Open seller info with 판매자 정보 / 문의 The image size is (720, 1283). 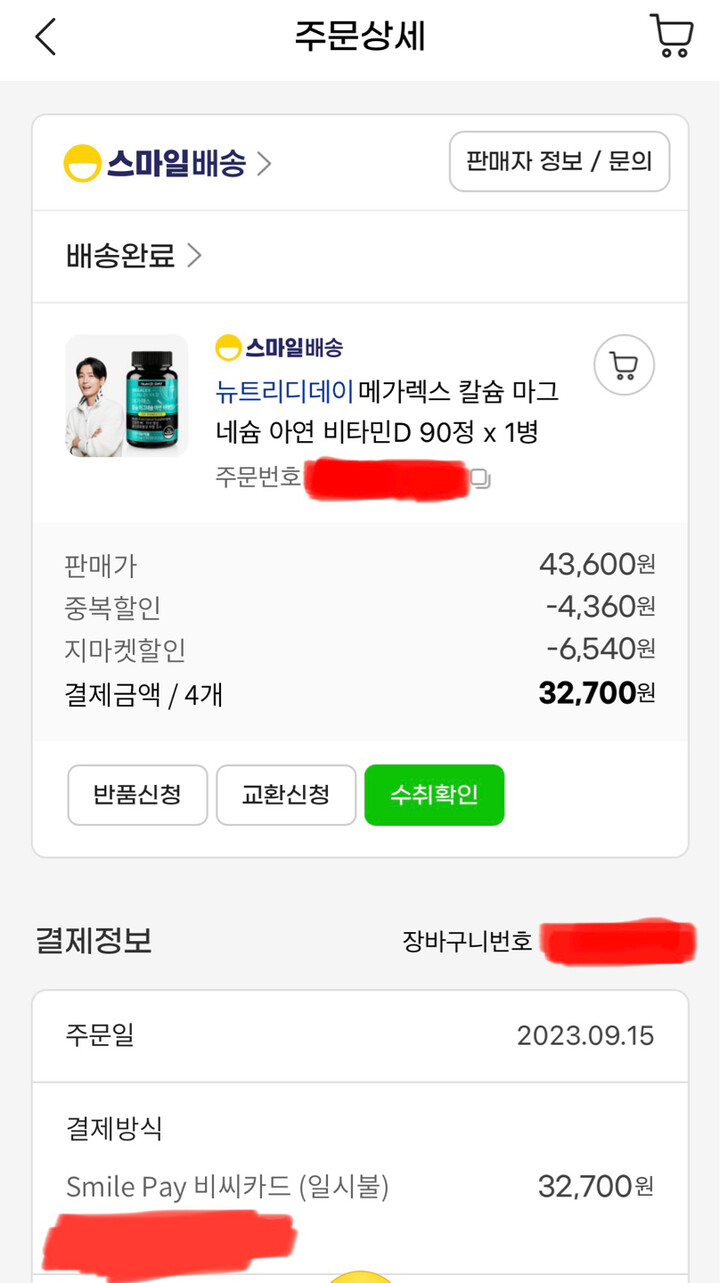pos(559,161)
